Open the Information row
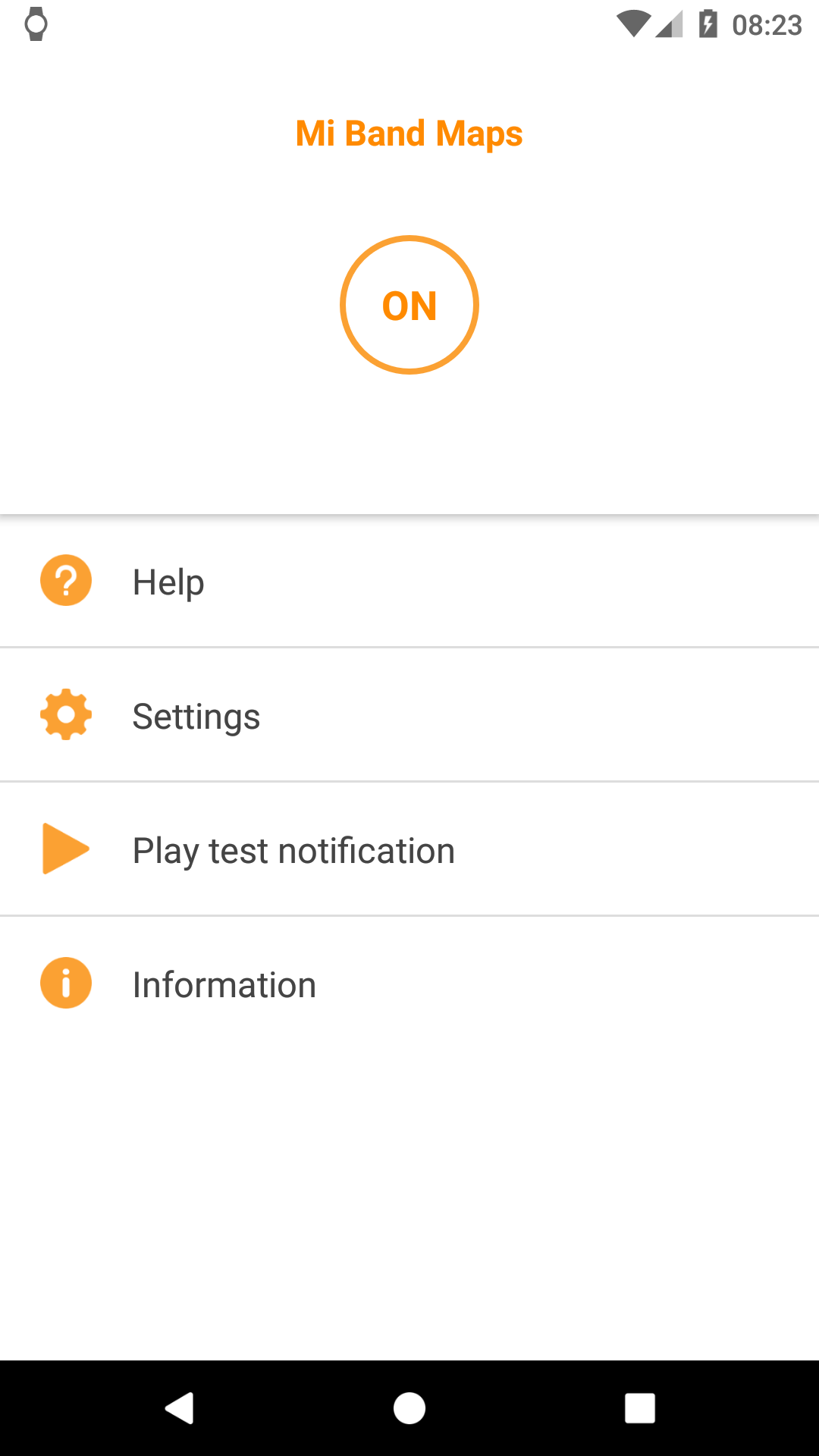 (x=409, y=984)
